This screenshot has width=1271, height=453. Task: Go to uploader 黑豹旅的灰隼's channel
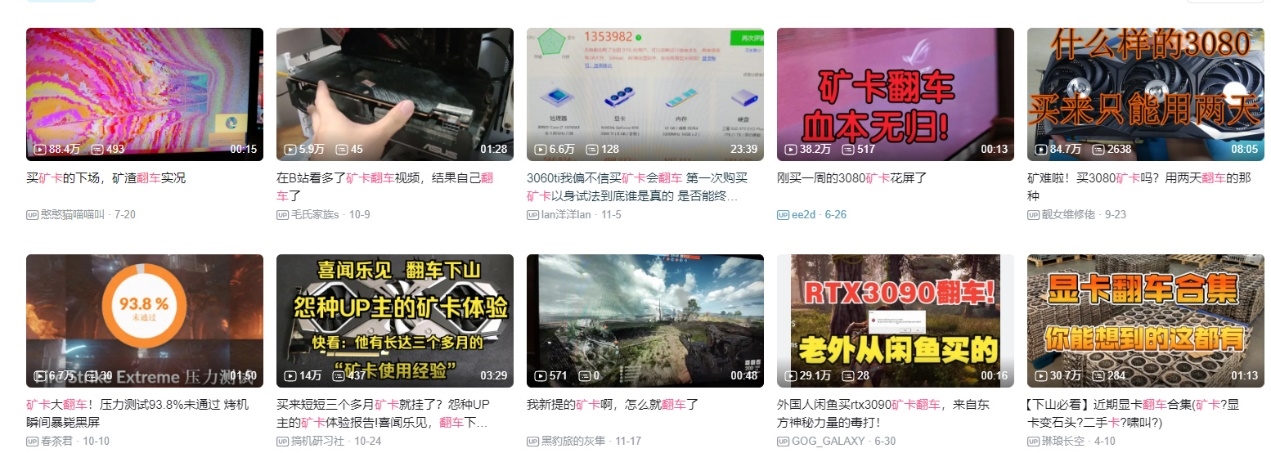[577, 441]
